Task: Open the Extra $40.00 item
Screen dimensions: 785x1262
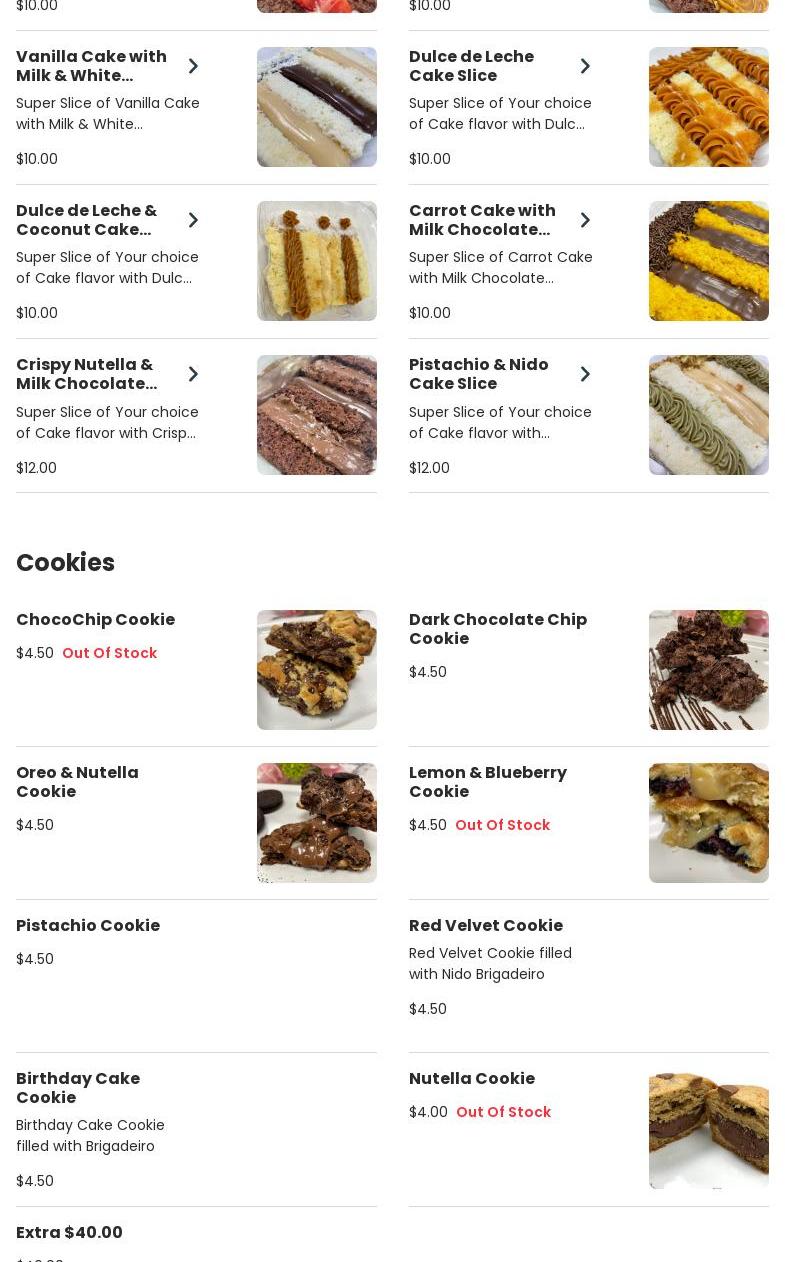Action: click(x=70, y=1233)
